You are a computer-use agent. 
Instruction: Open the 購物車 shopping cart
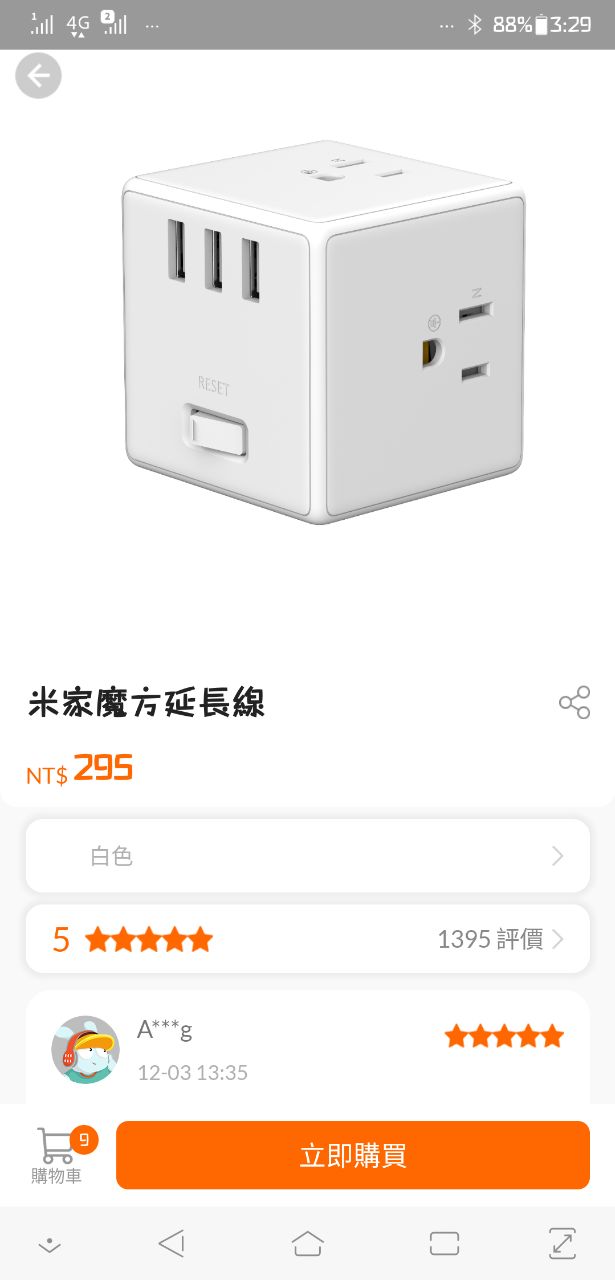tap(59, 1155)
